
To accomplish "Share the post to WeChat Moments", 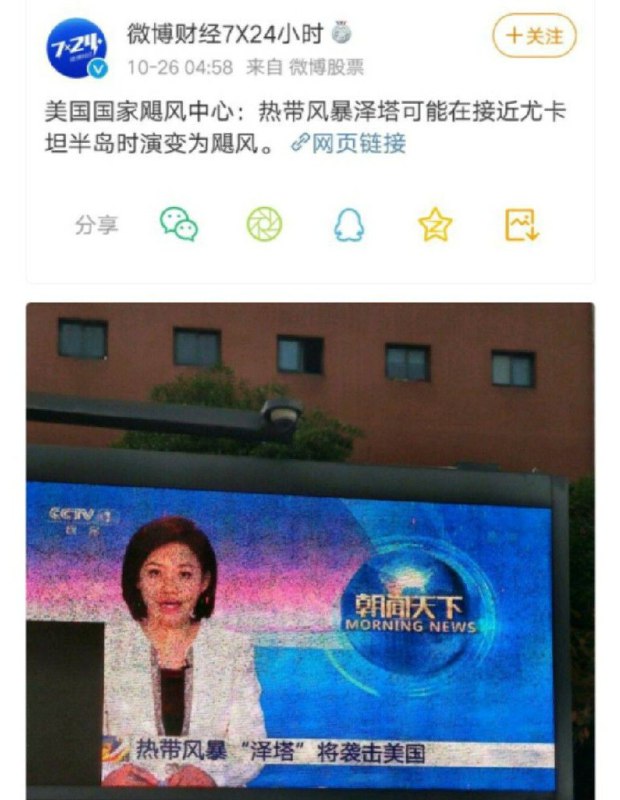I will (264, 224).
